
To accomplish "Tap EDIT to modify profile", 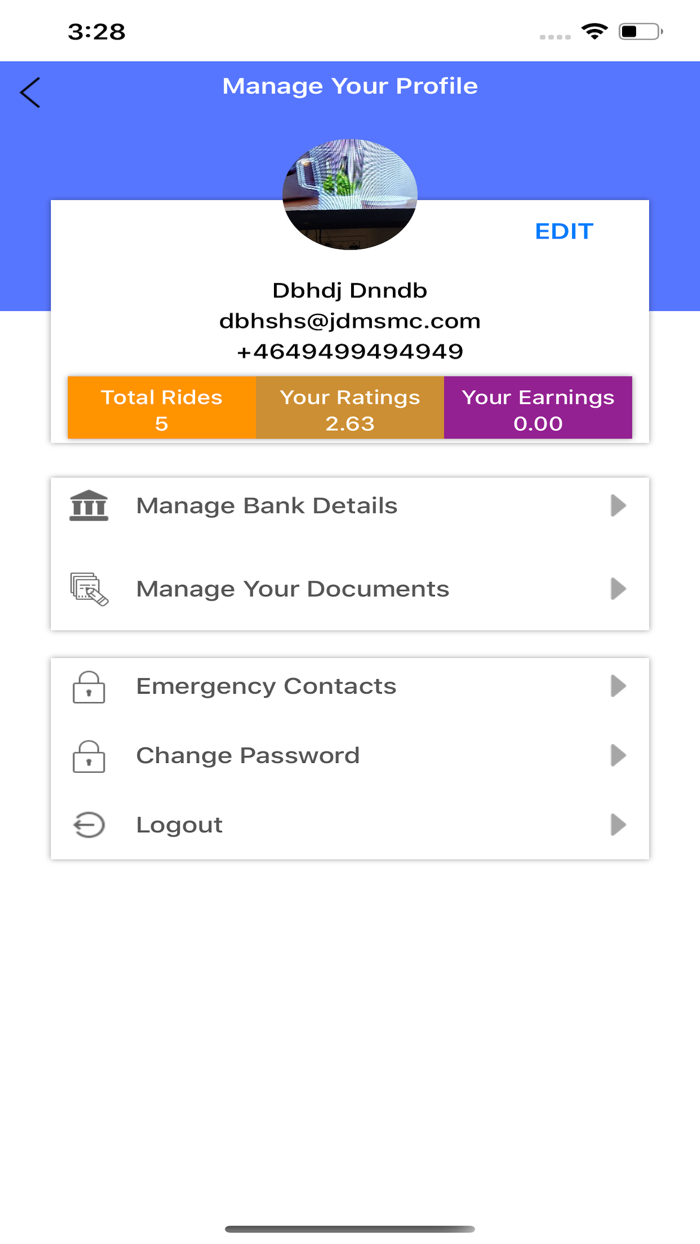I will pos(564,231).
